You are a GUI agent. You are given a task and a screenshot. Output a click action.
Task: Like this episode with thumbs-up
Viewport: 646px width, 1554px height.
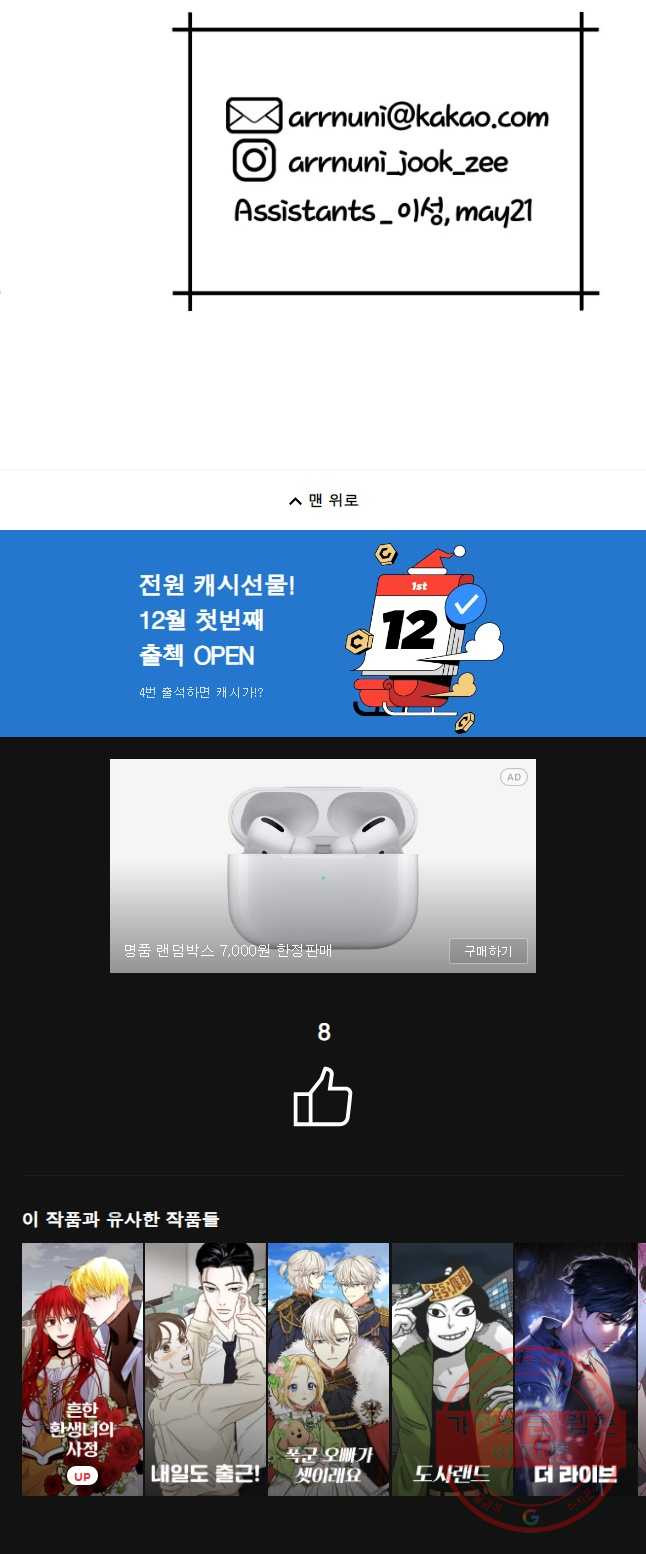[323, 1098]
